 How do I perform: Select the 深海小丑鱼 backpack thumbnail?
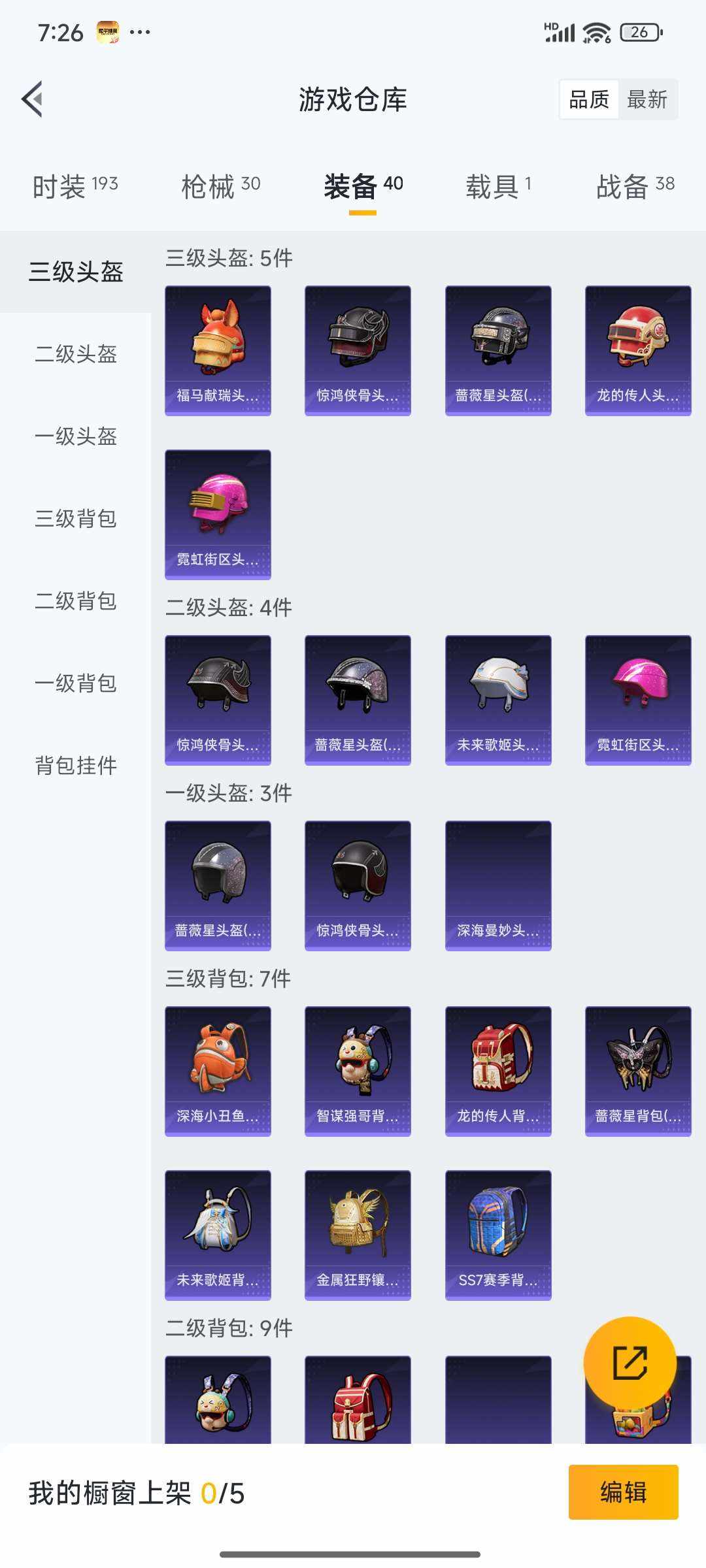[x=217, y=1071]
